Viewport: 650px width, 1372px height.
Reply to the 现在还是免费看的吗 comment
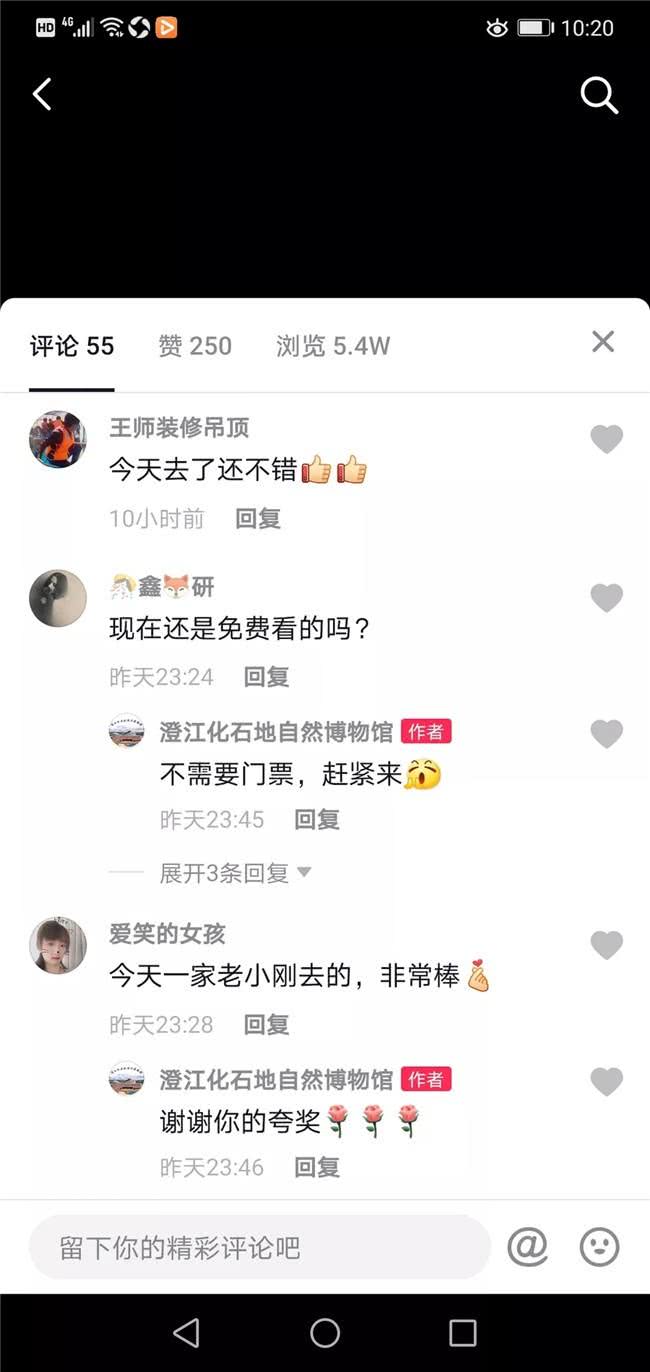(x=266, y=677)
